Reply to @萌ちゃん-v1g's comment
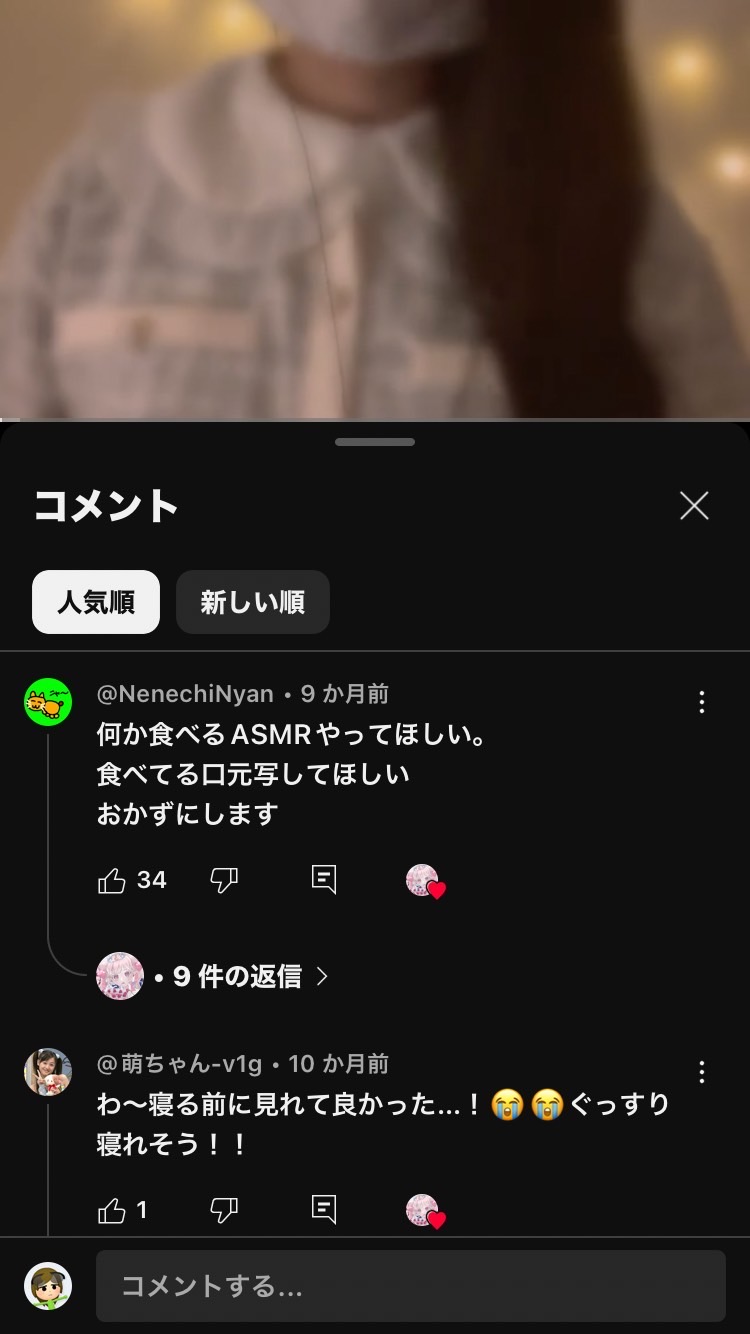The width and height of the screenshot is (750, 1334). 324,1210
